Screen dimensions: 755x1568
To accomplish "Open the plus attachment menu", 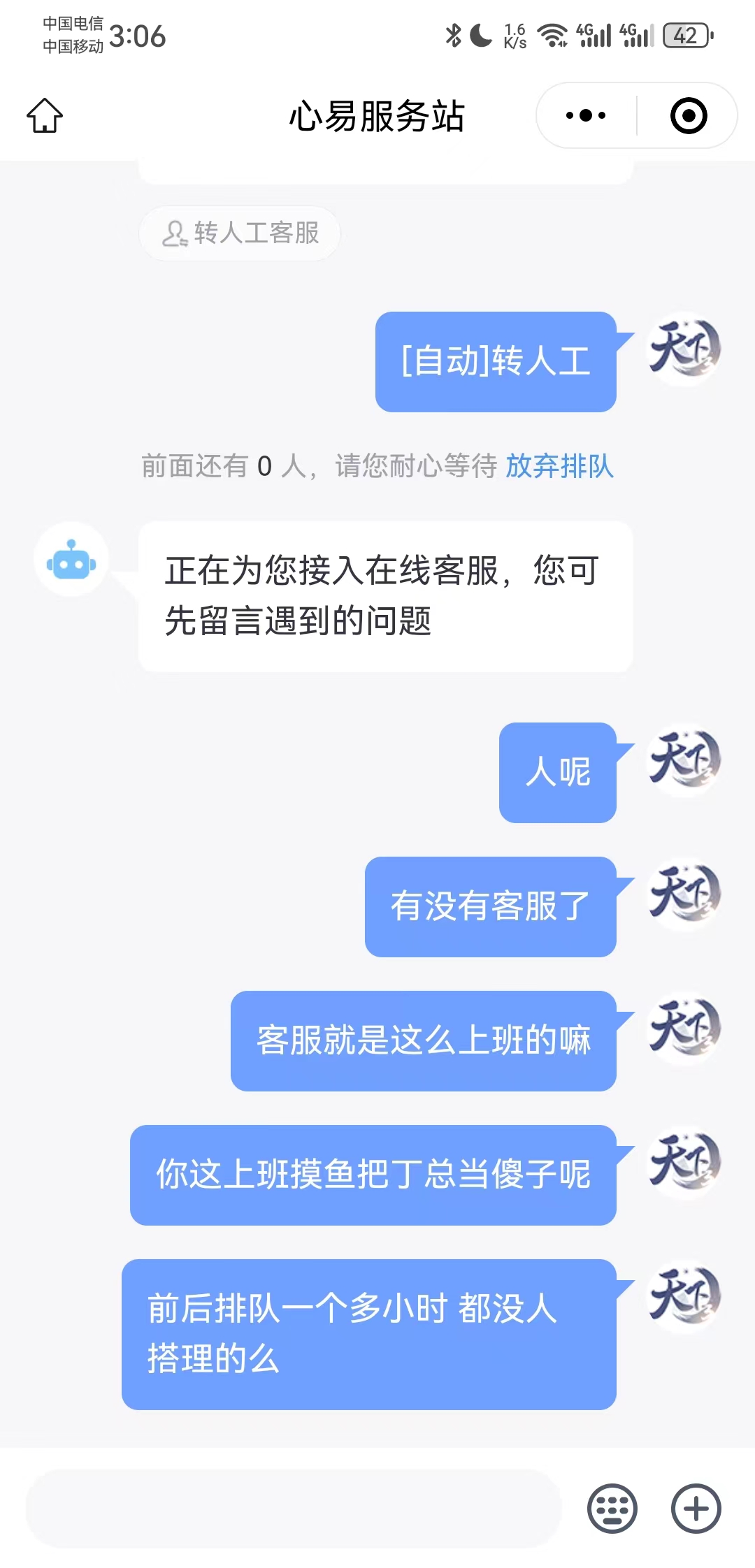I will (696, 1508).
